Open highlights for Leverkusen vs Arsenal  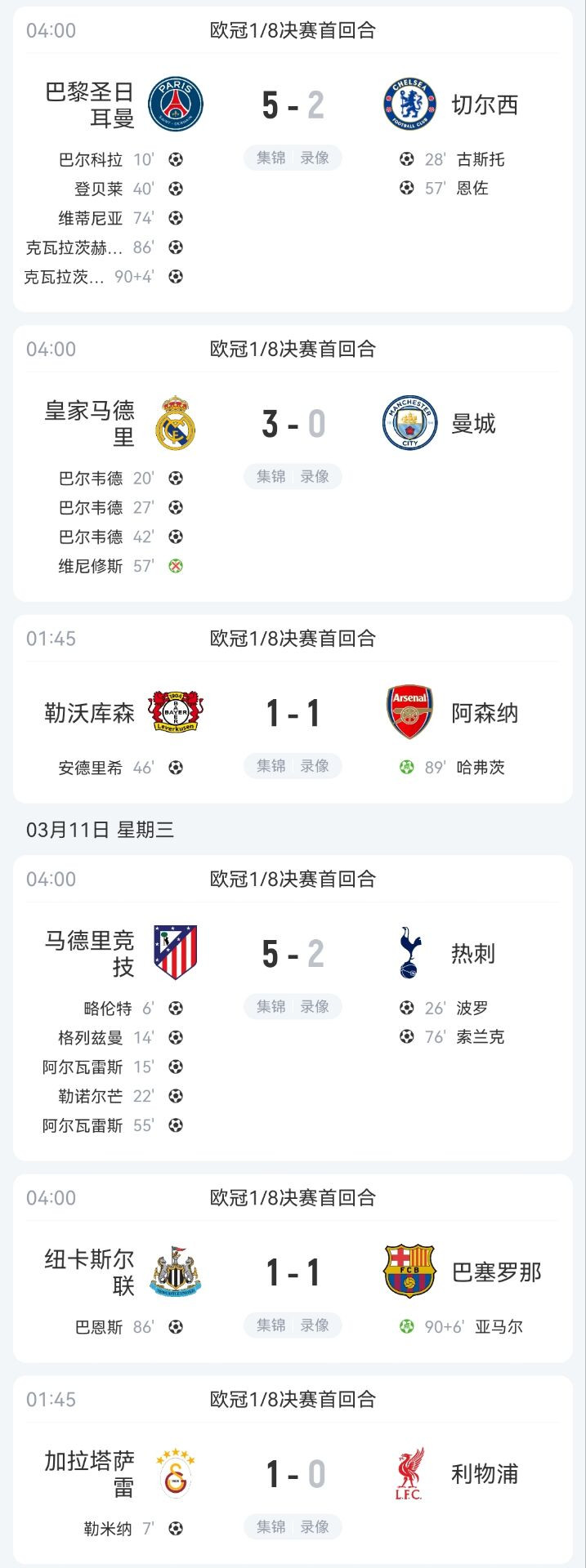271,765
